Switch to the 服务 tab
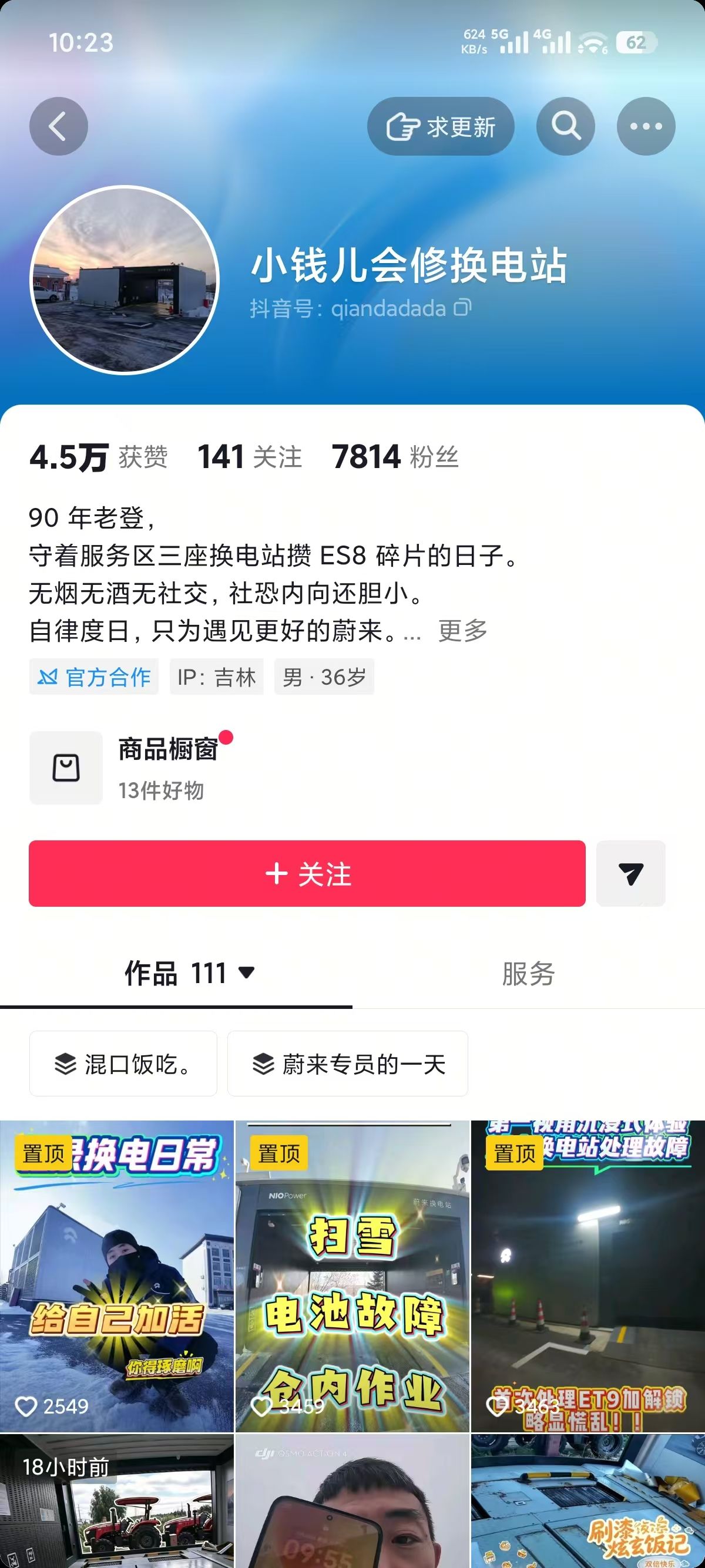The height and width of the screenshot is (1568, 705). pos(528,973)
